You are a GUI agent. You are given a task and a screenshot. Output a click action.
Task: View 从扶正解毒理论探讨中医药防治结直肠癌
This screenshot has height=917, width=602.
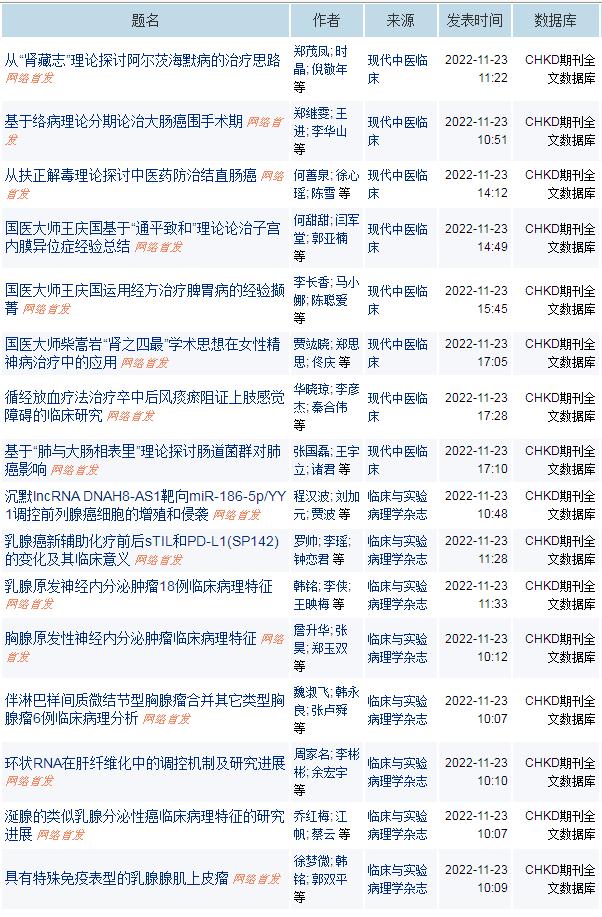coord(130,176)
